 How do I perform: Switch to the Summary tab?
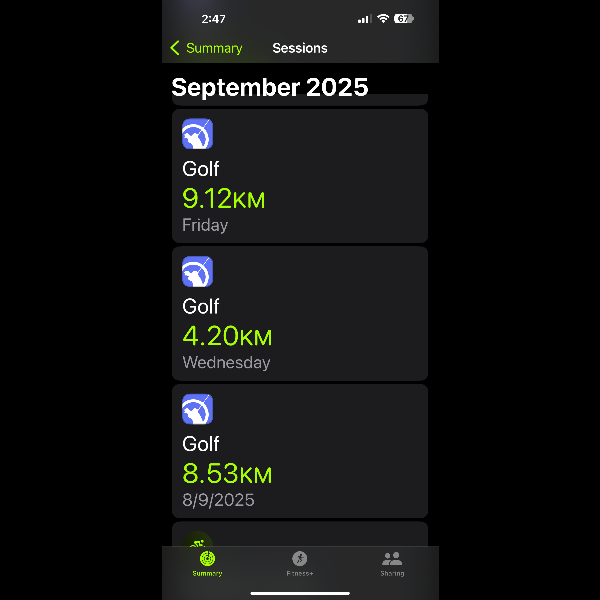pos(207,563)
